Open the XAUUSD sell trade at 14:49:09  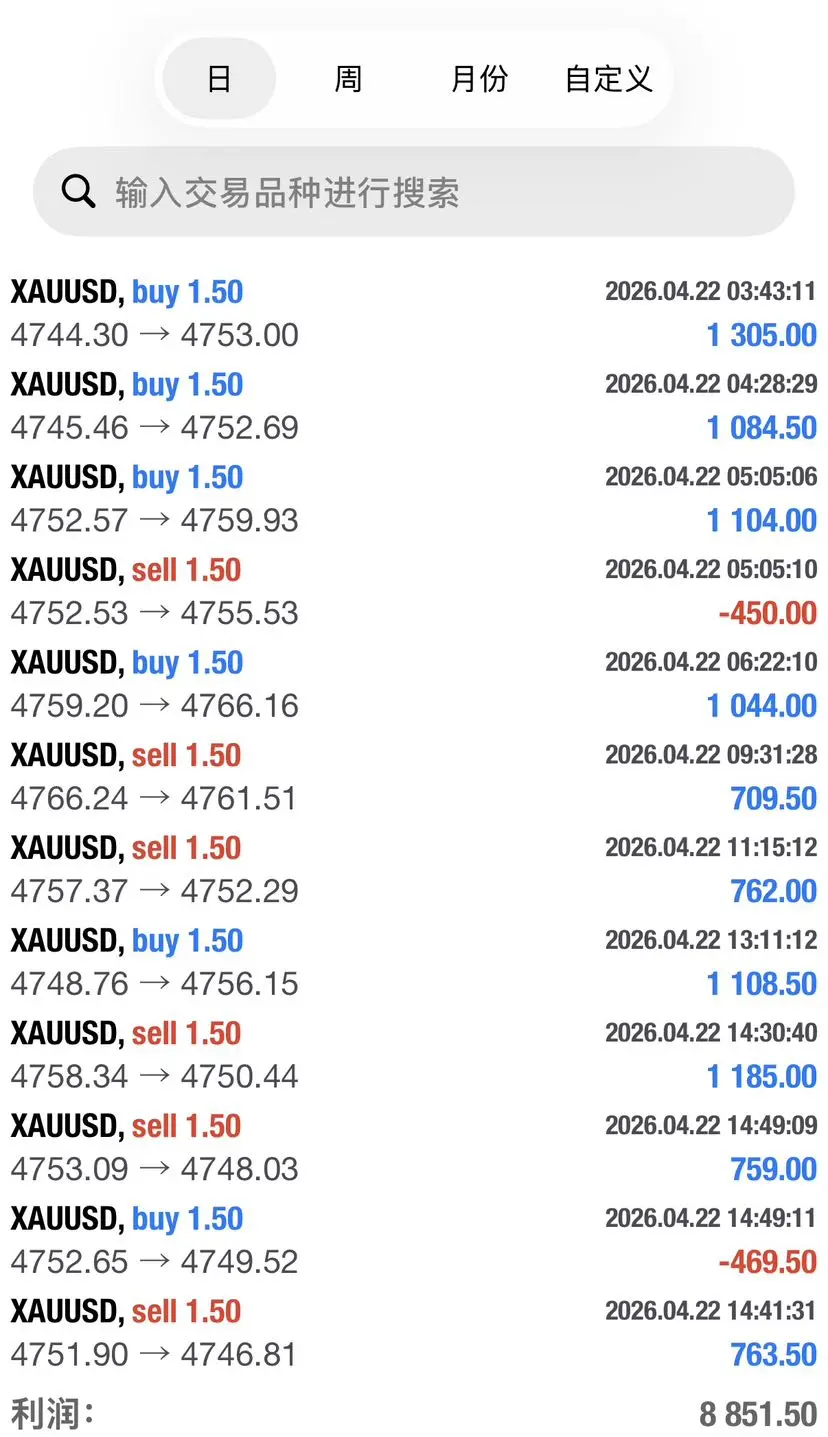coord(413,1147)
